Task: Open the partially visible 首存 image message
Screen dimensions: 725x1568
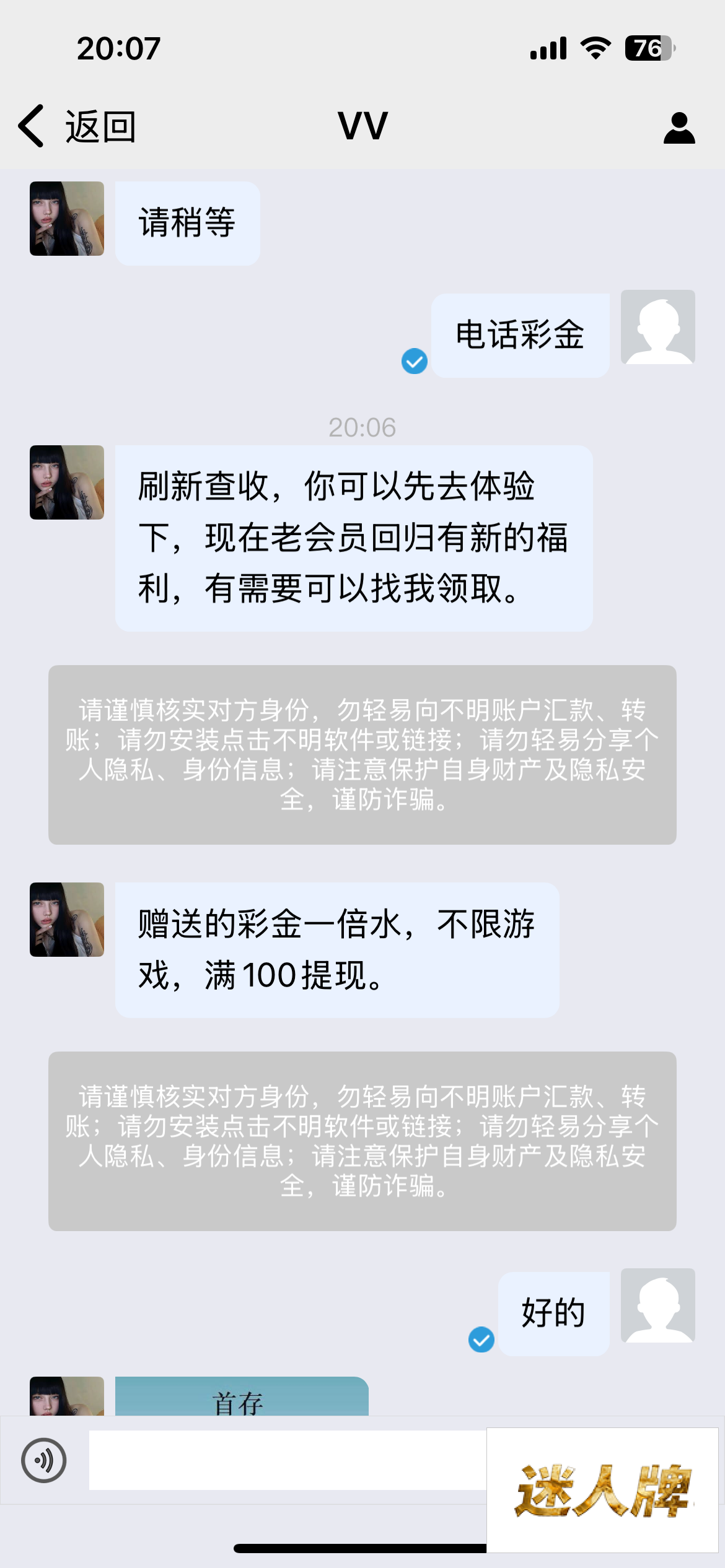Action: (x=242, y=1398)
